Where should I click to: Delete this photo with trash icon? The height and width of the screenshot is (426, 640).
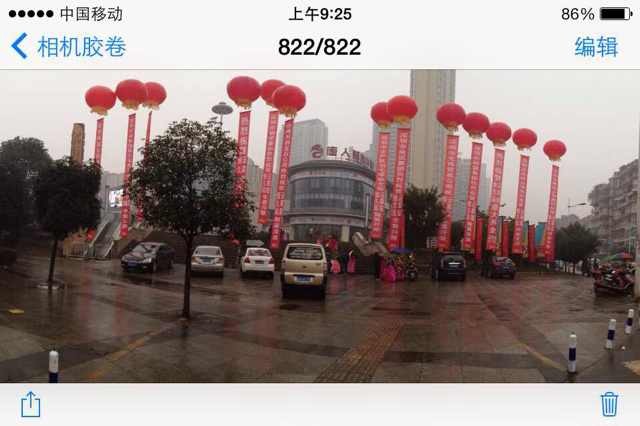point(609,404)
